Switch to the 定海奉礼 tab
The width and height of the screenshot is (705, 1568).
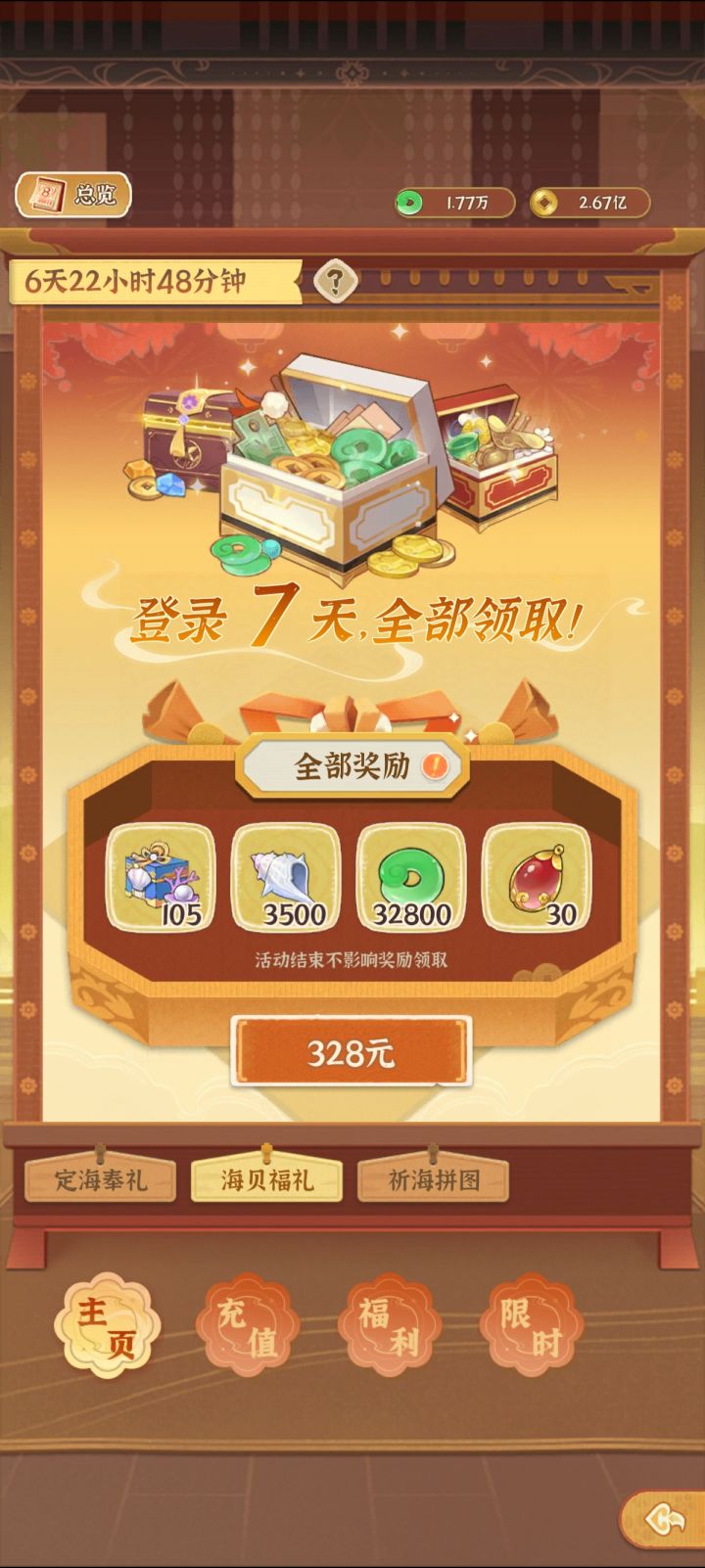(101, 1180)
